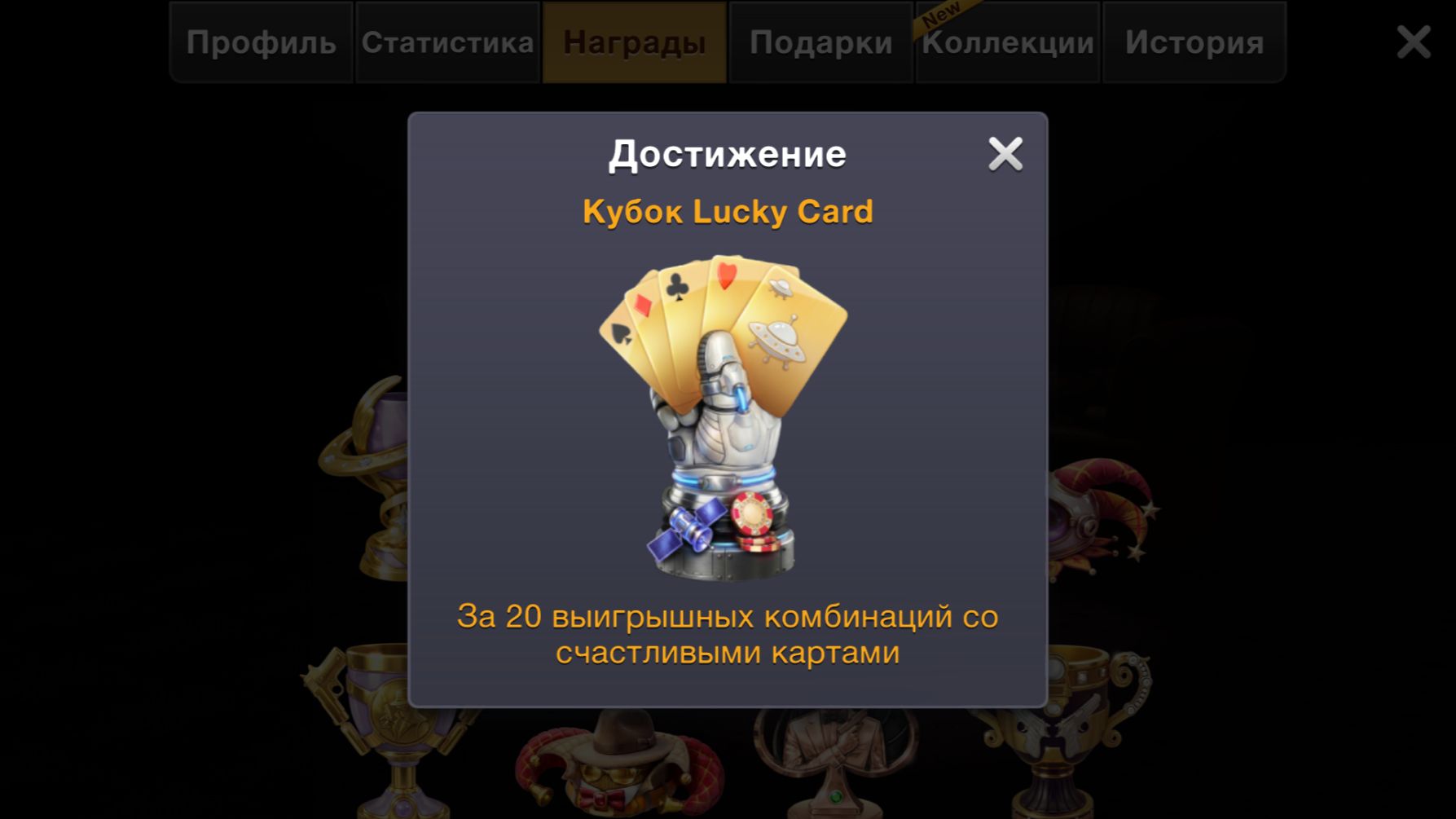Switch to the Профиль tab

[x=262, y=42]
